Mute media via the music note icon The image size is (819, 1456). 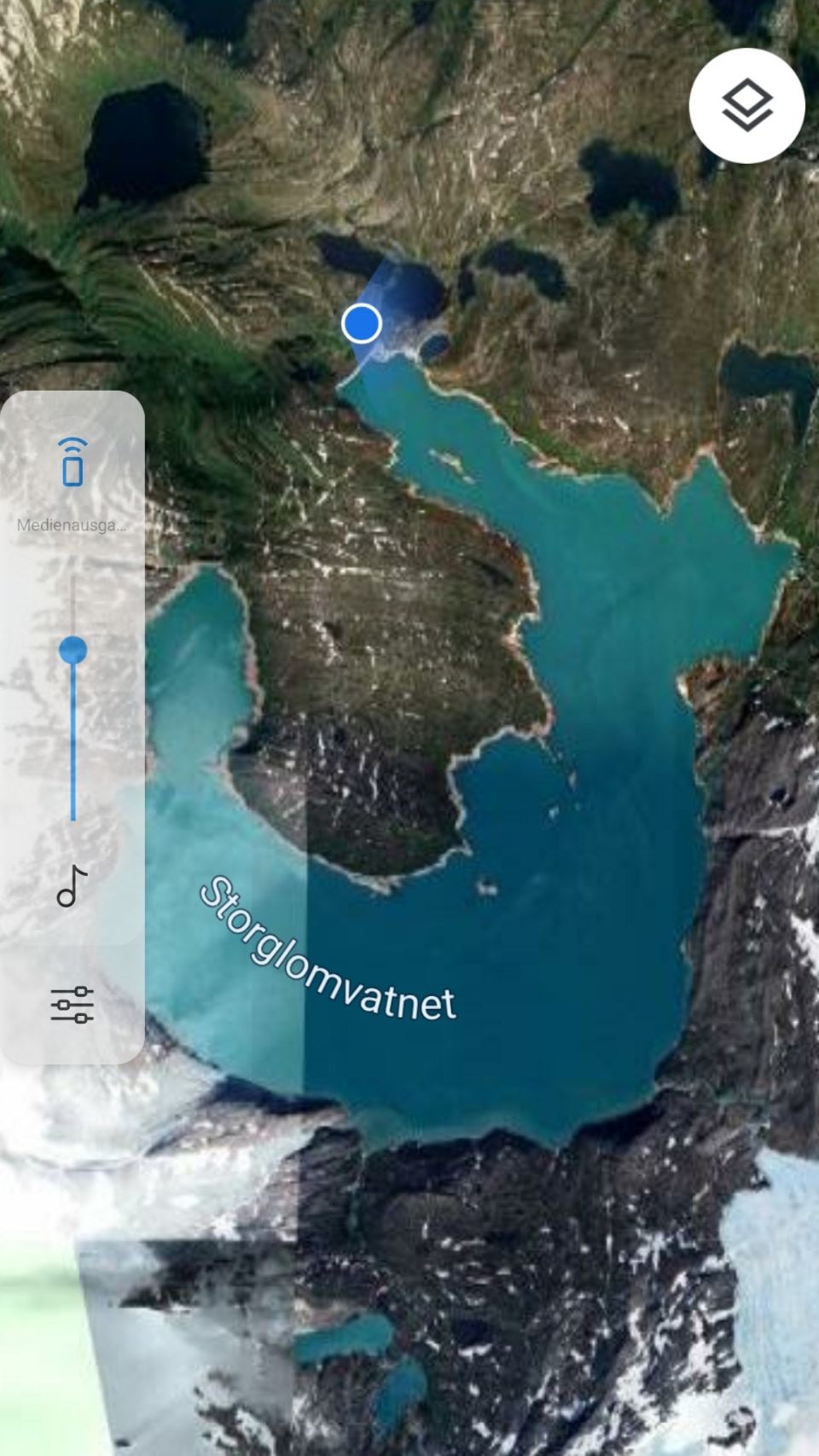tap(72, 885)
